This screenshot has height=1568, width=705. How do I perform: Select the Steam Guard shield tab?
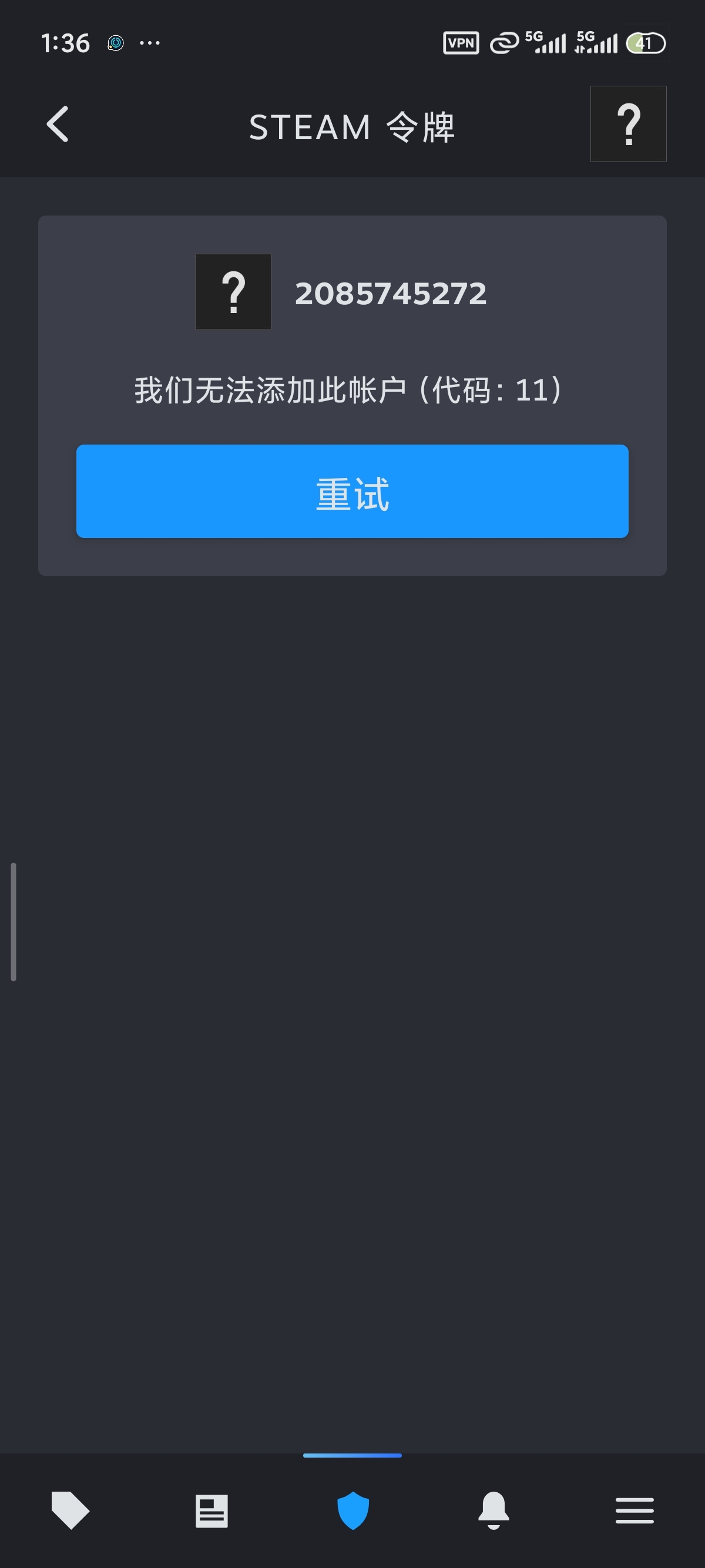352,1510
